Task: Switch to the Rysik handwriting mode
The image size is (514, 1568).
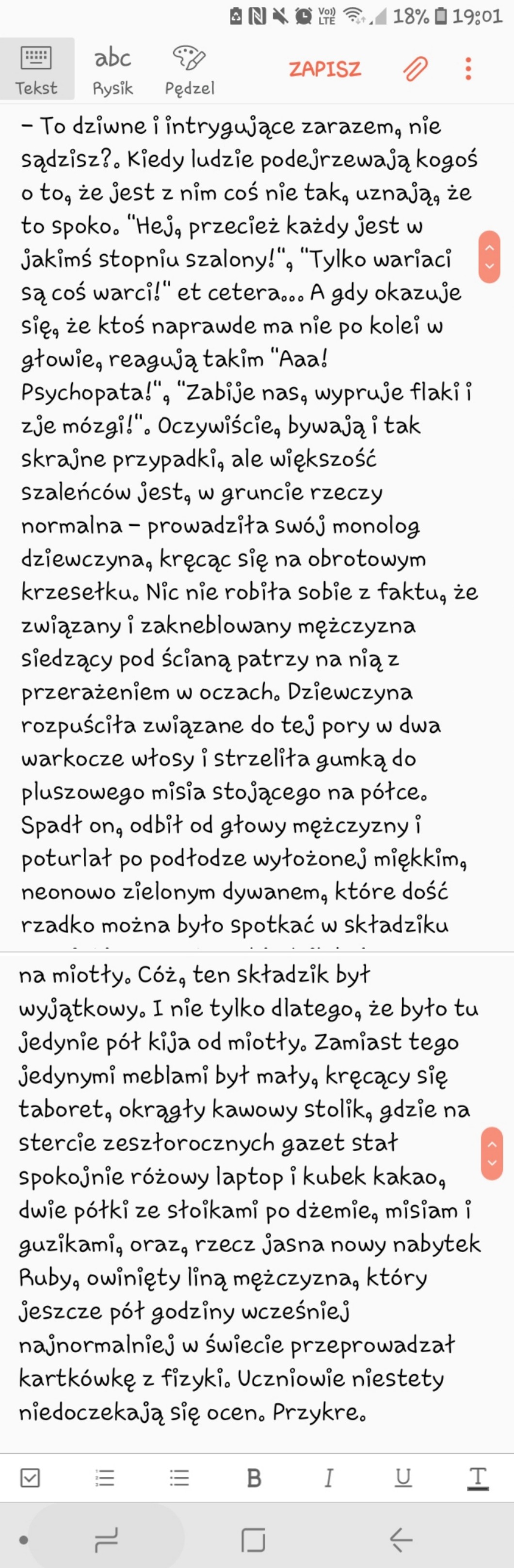Action: pyautogui.click(x=112, y=69)
